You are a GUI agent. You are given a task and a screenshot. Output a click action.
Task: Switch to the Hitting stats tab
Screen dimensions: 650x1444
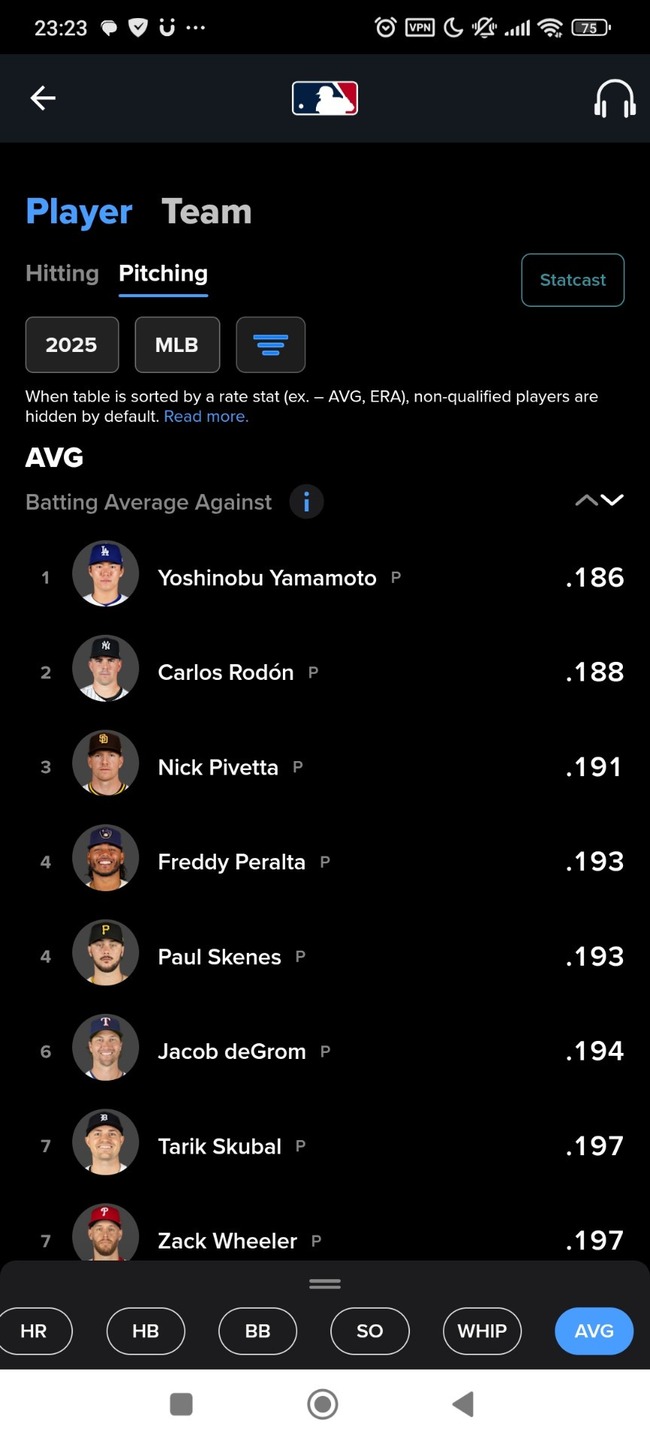coord(62,273)
